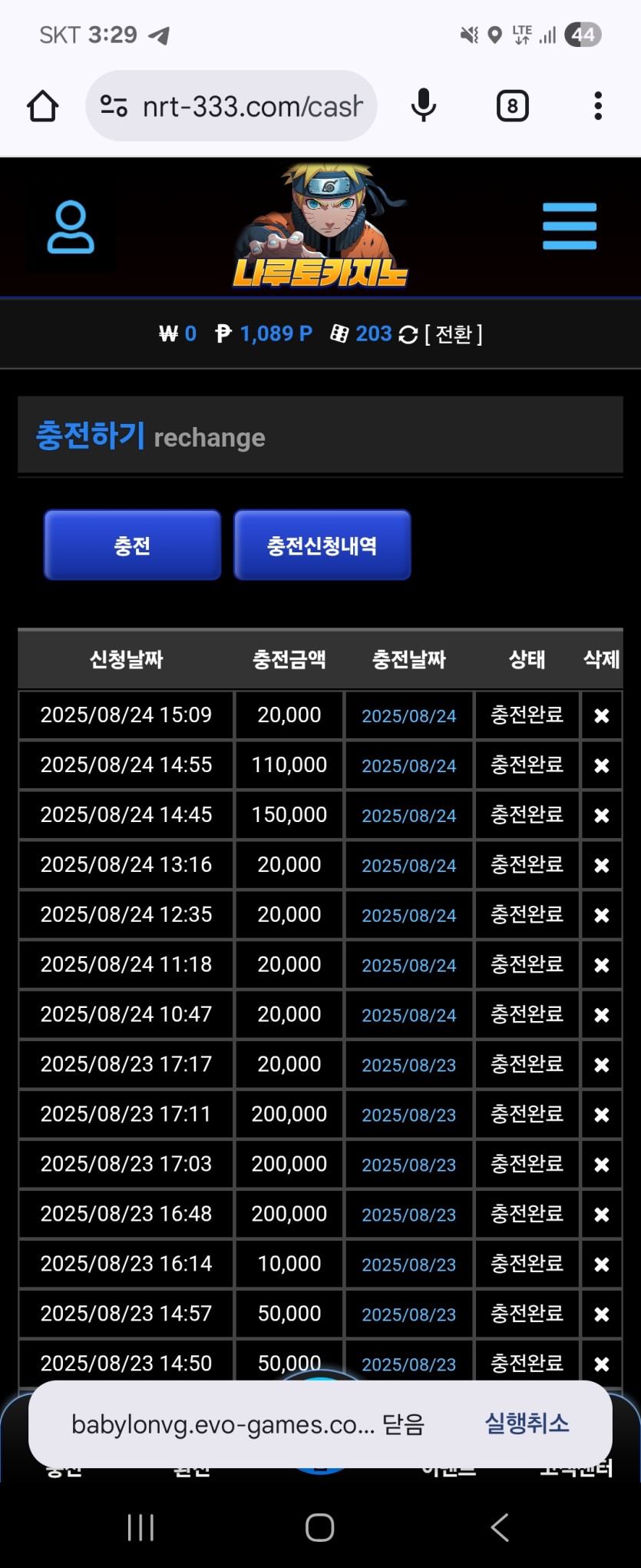
Task: Select the 충전 button
Action: [x=132, y=545]
